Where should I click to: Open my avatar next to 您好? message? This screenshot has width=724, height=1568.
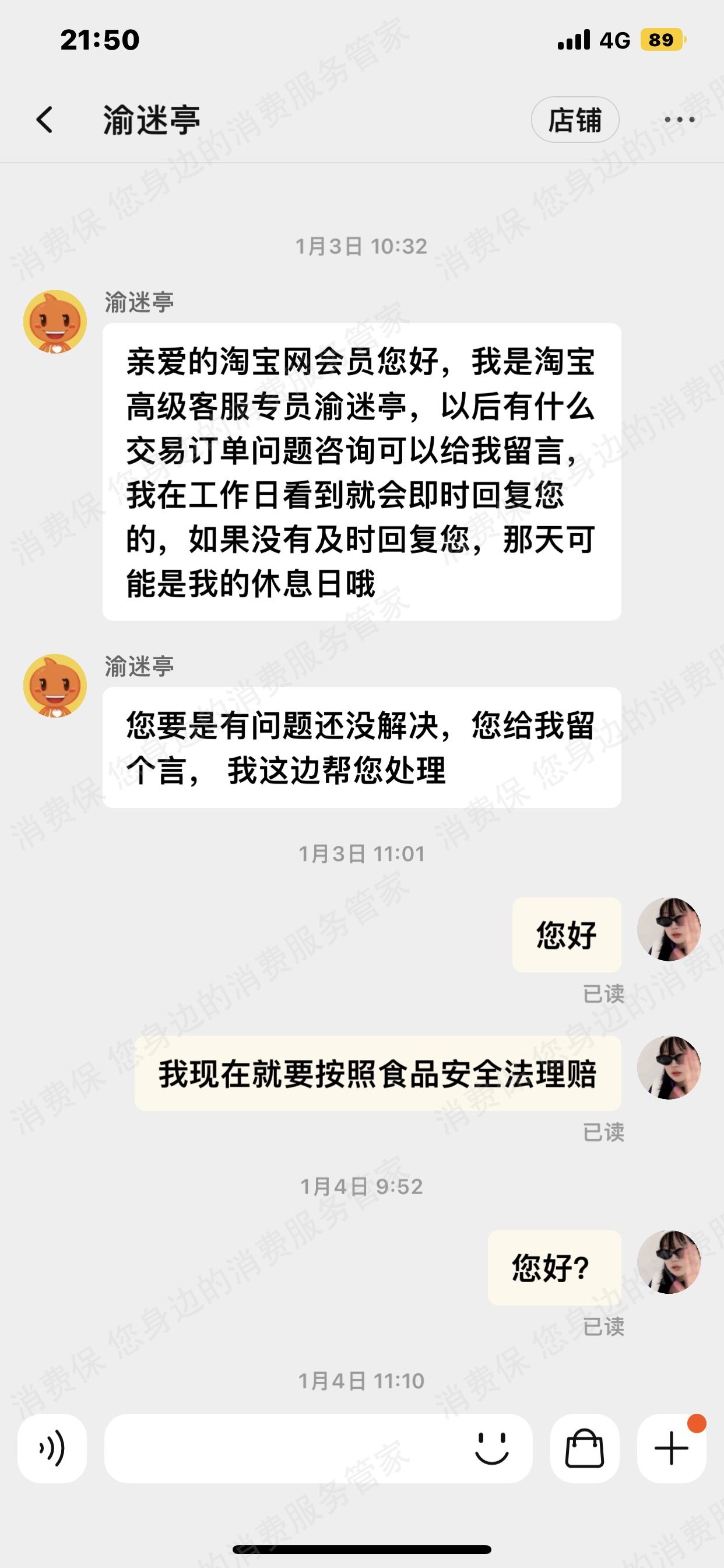point(669,1262)
